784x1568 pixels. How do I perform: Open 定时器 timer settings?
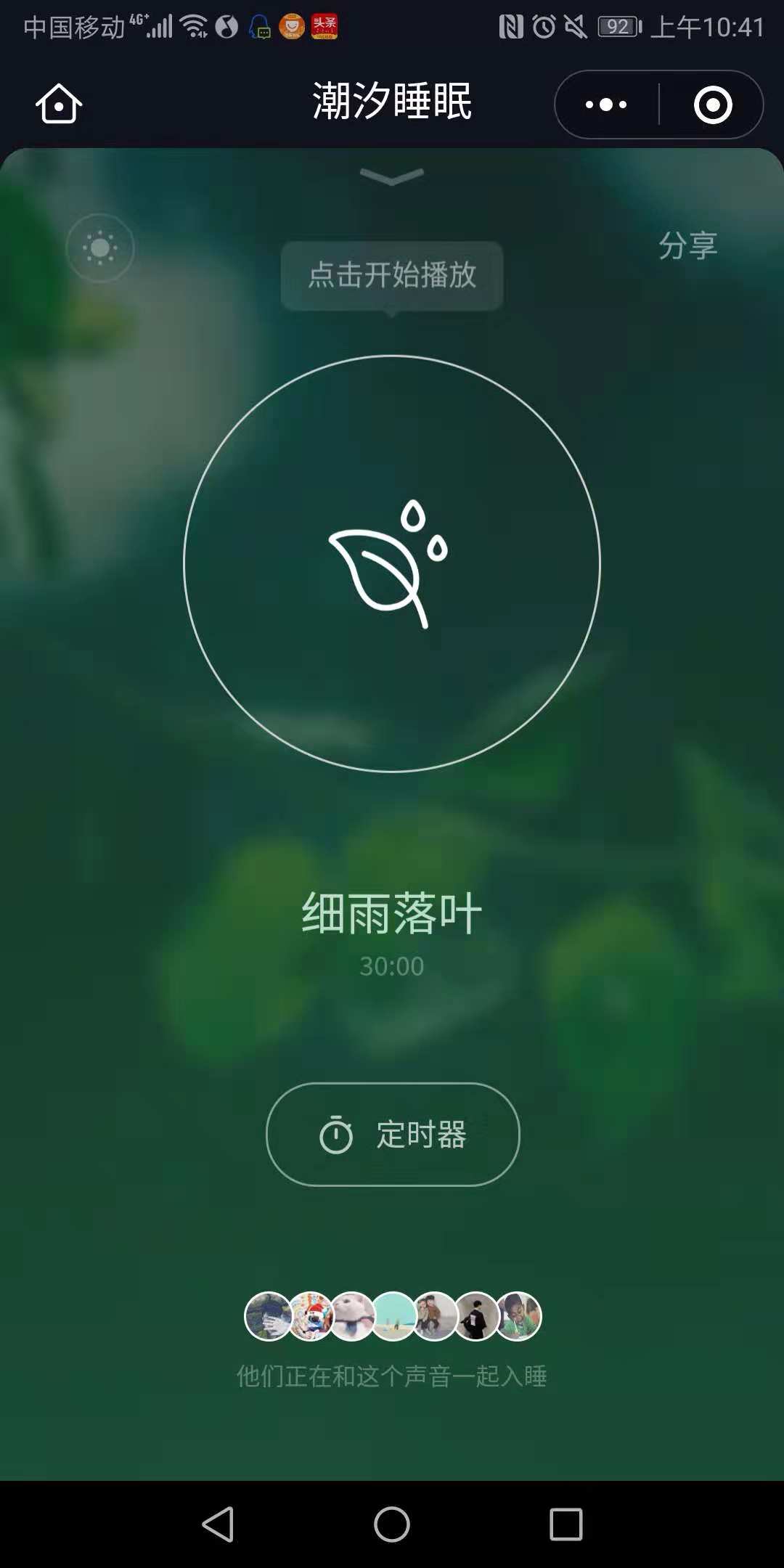coord(392,1135)
